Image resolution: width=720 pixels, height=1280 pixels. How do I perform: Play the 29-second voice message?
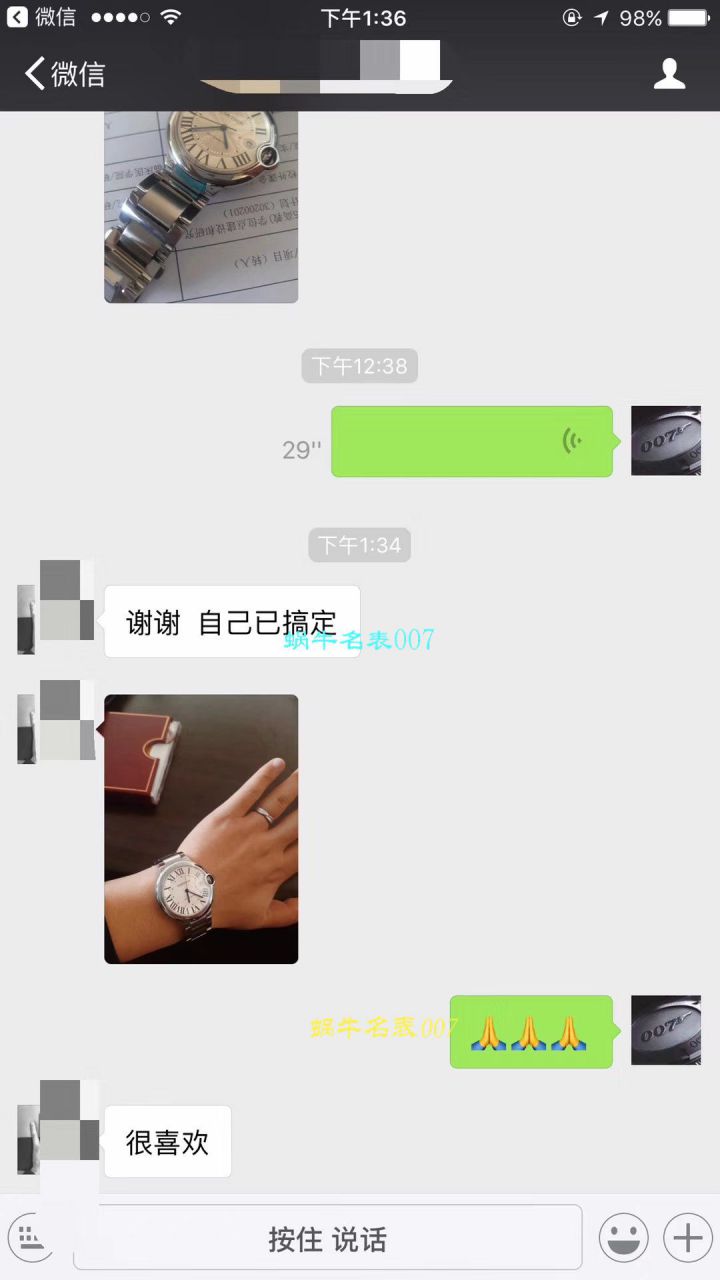pyautogui.click(x=471, y=441)
